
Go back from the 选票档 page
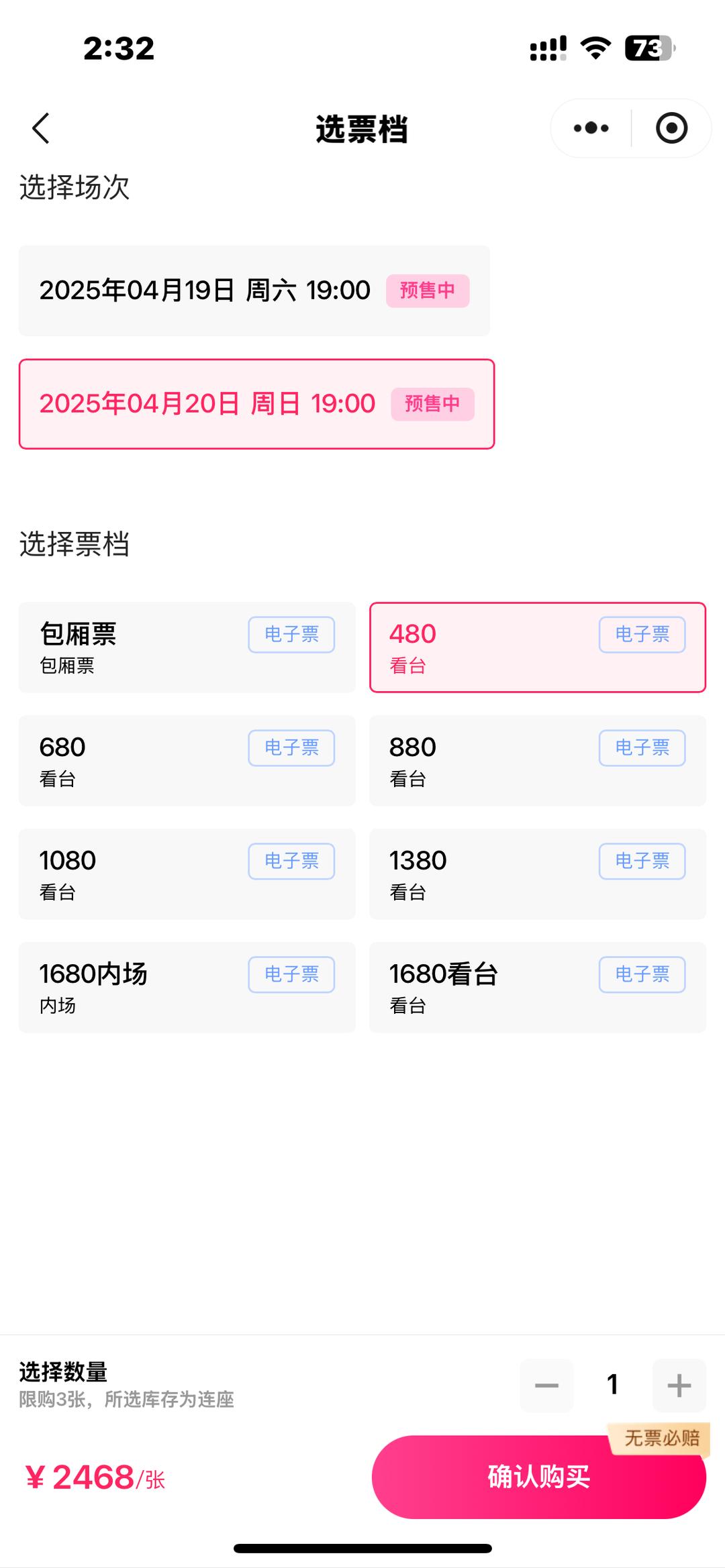coord(41,128)
